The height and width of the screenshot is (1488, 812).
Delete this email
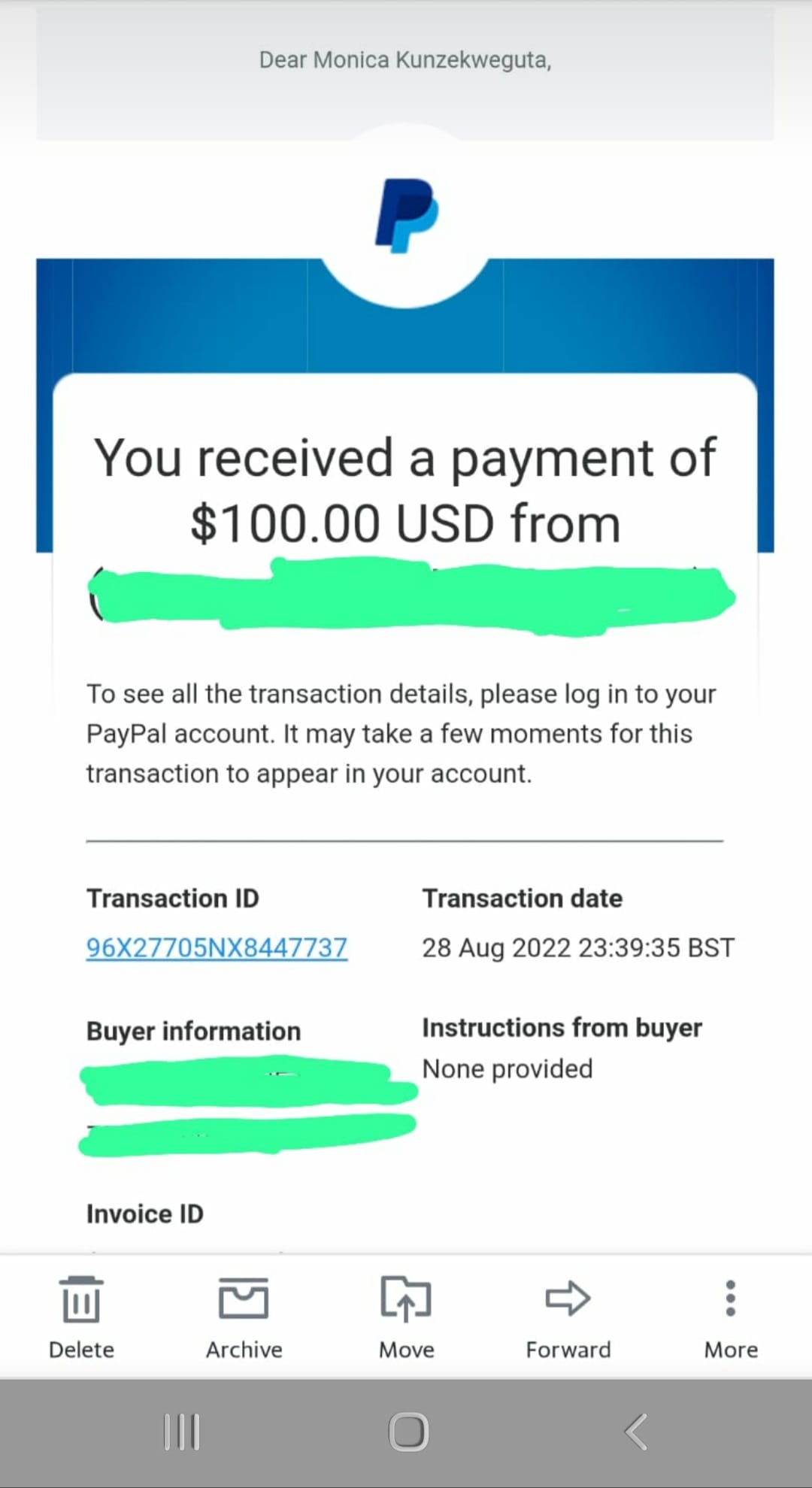[81, 1316]
